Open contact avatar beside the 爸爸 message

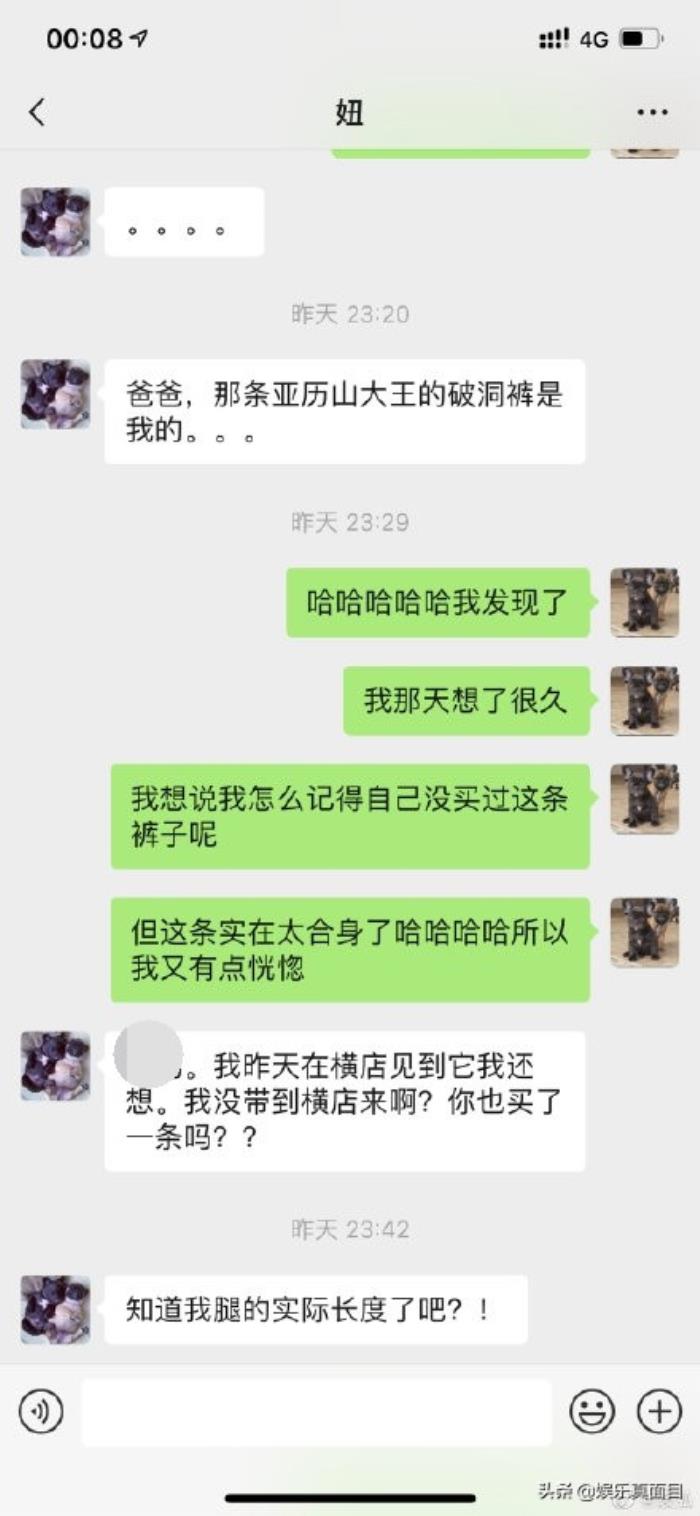[x=56, y=394]
